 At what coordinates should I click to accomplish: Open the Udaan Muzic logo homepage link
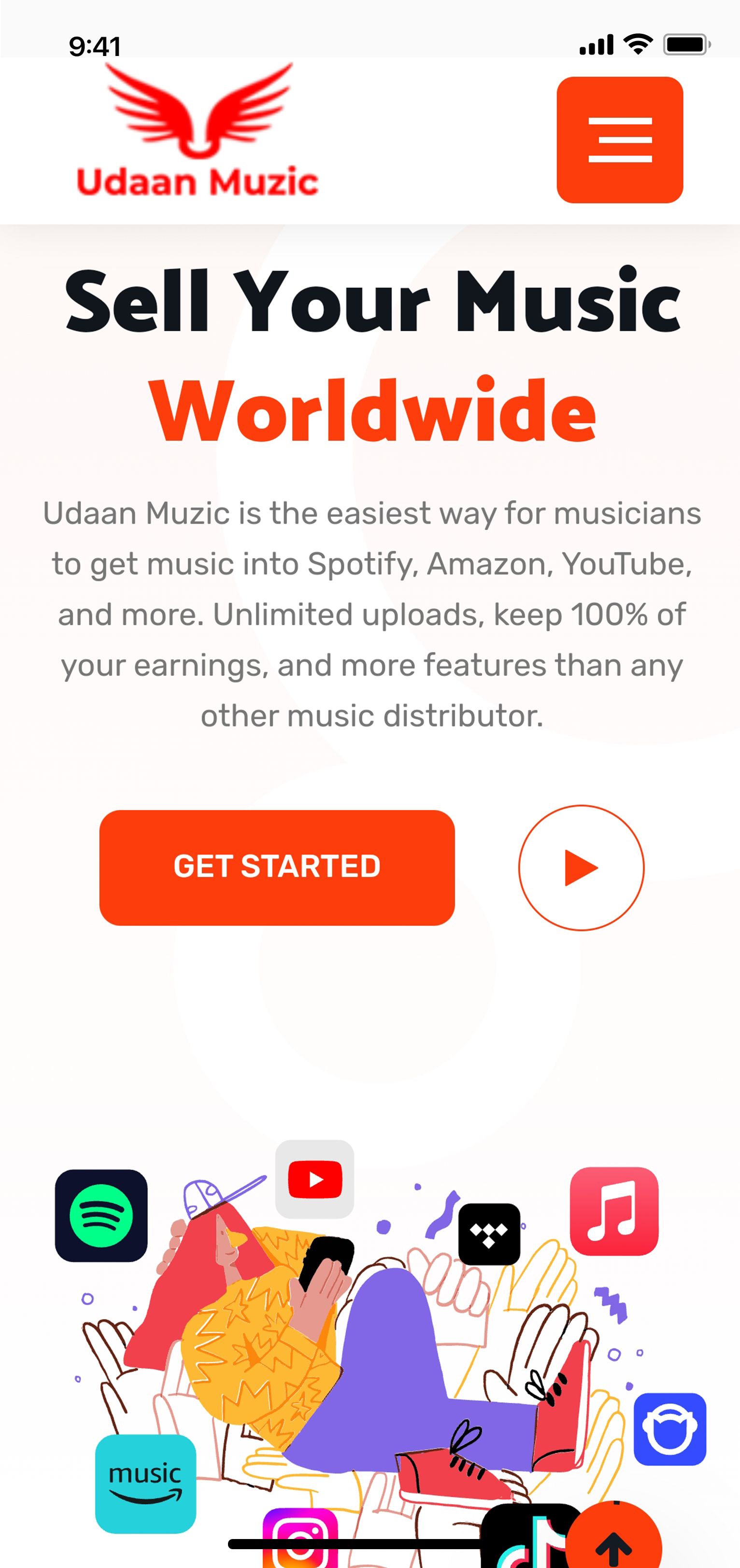coord(198,131)
